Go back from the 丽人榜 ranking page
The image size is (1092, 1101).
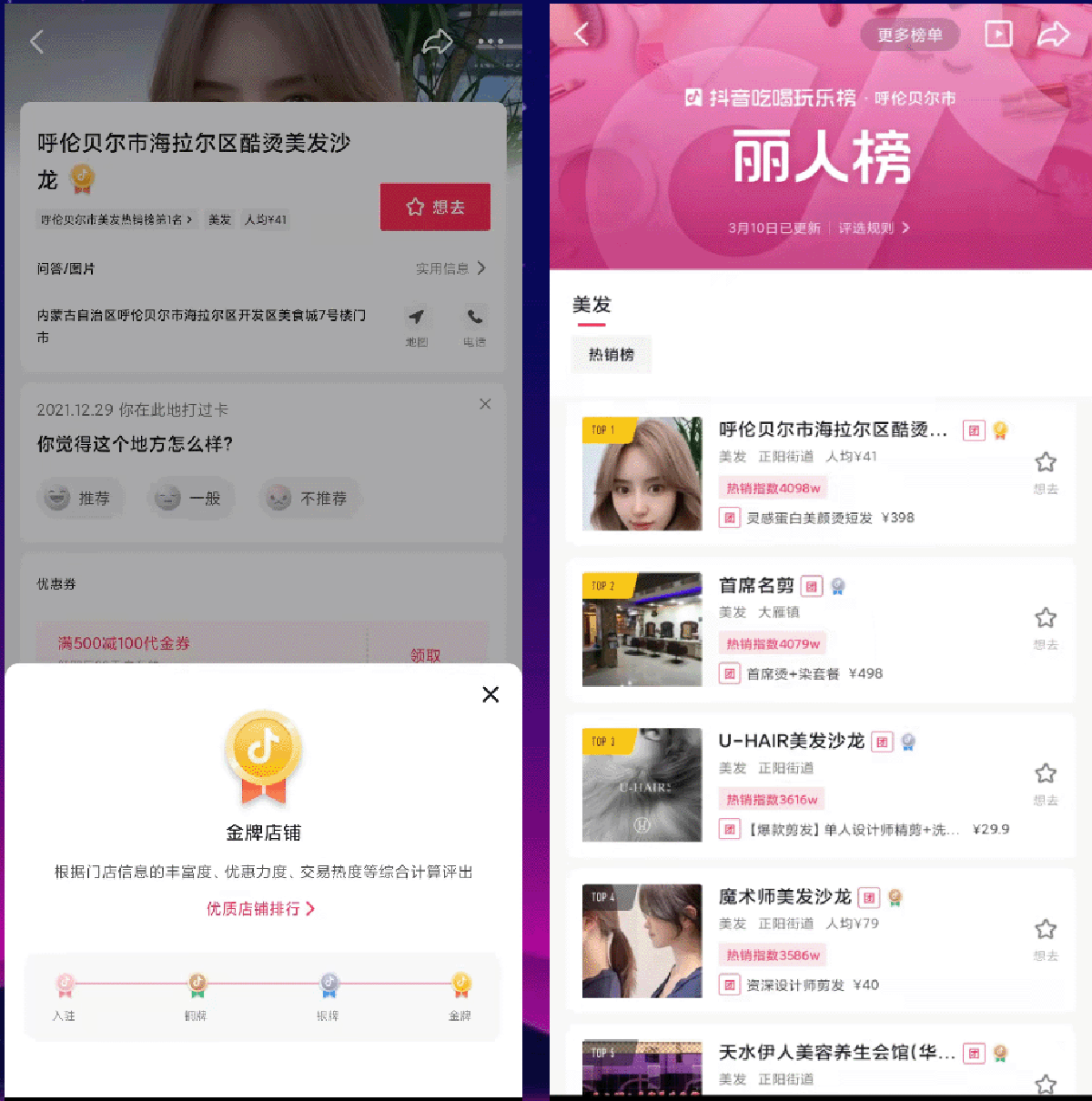pos(581,35)
